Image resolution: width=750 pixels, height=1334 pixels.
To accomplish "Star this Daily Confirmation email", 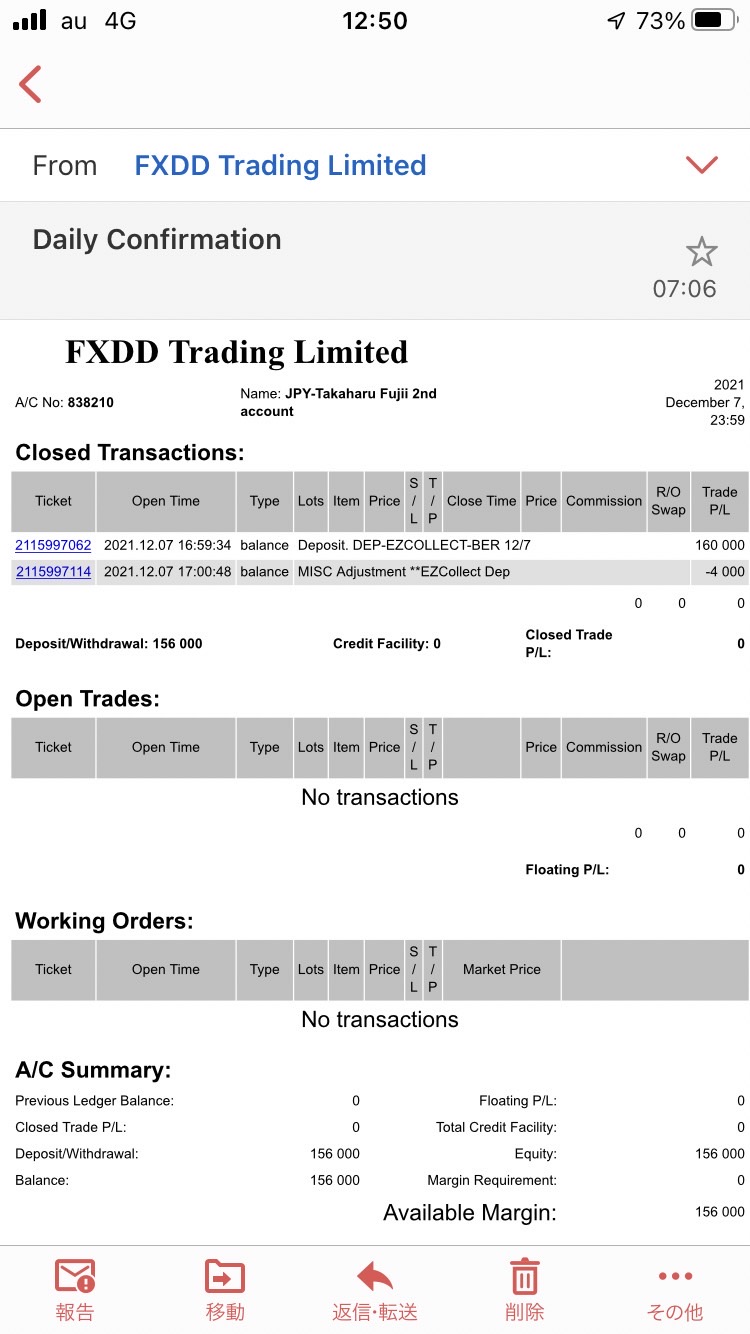I will [702, 252].
